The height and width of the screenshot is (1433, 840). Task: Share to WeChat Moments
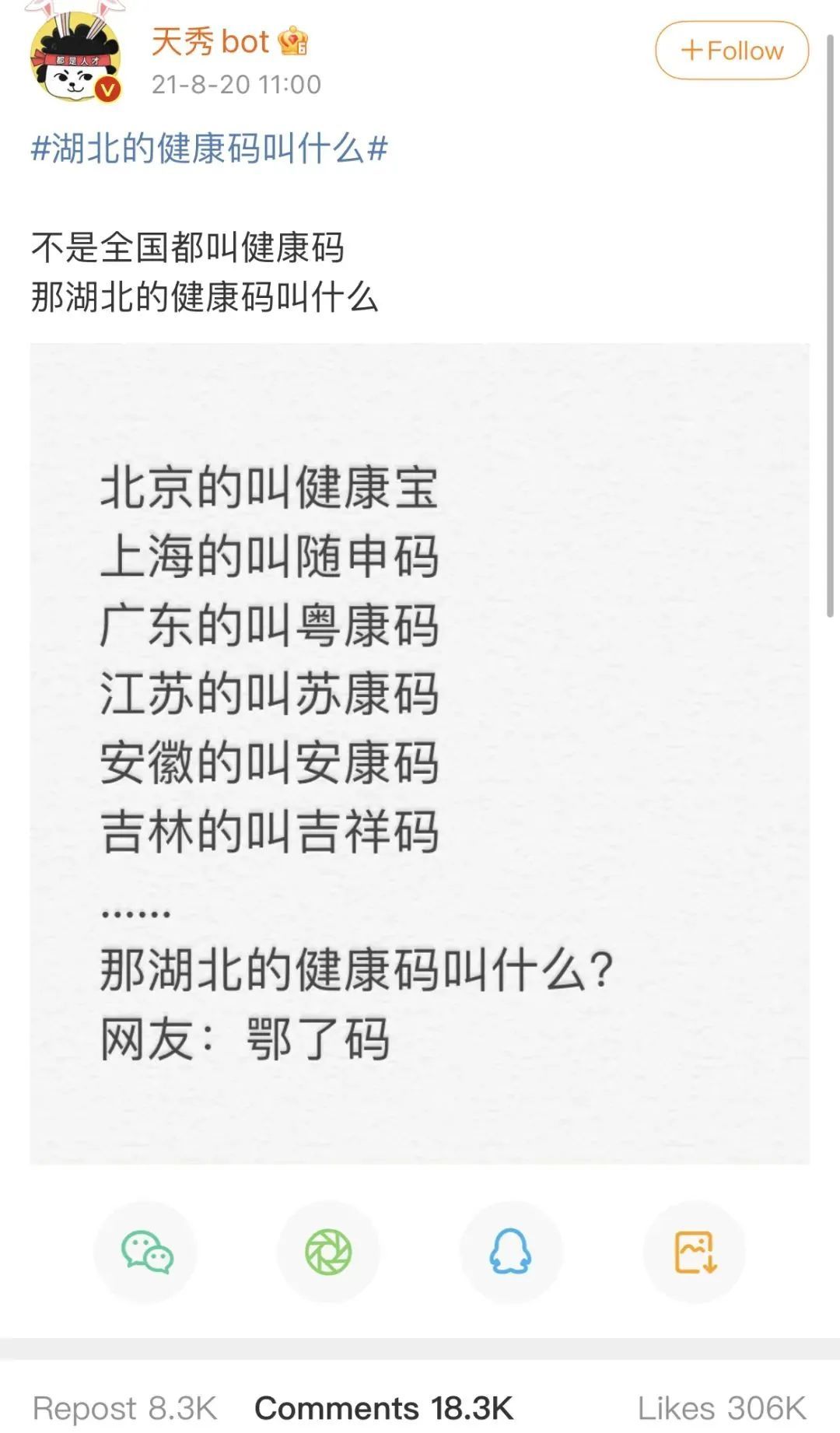328,1252
